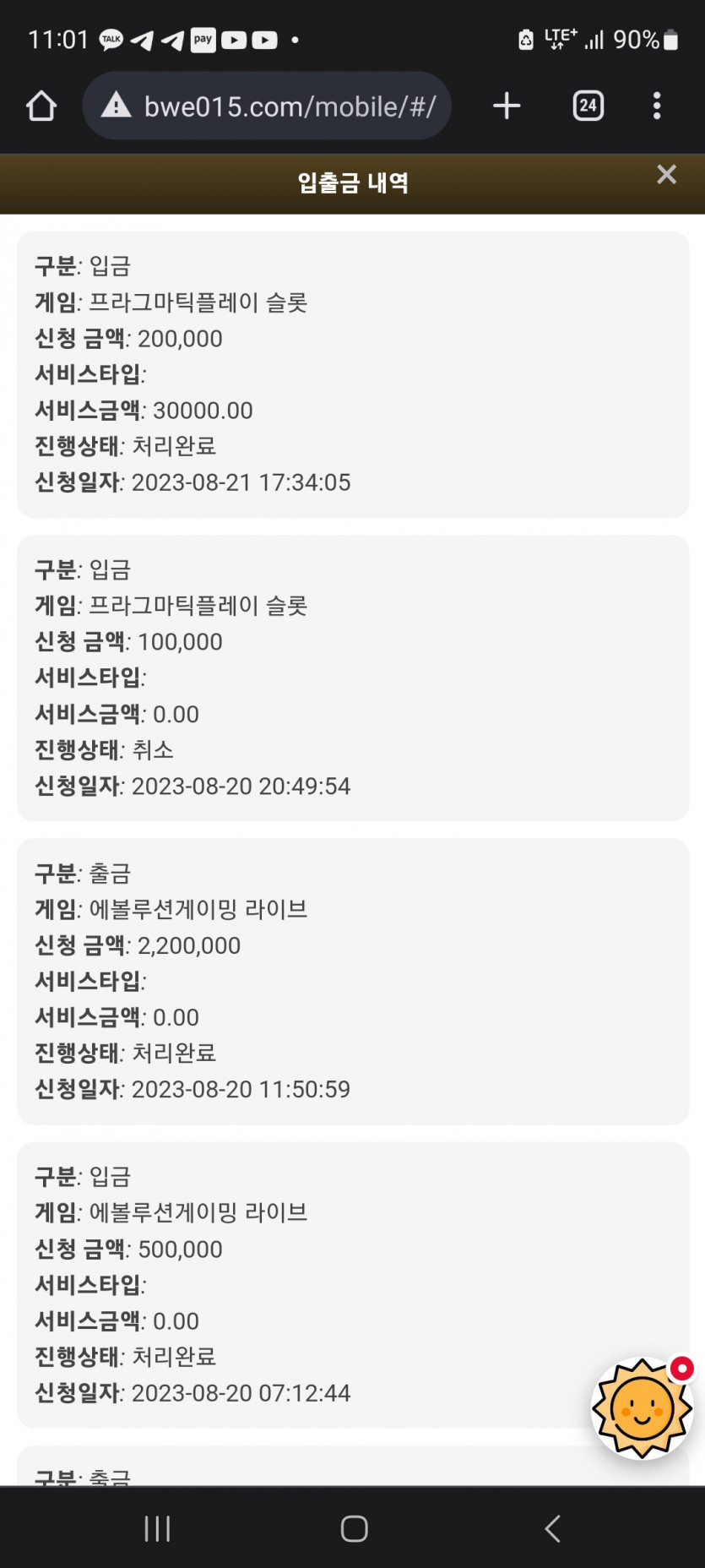Viewport: 705px width, 1568px height.
Task: Tap the bwe015.com address bar
Action: 267,106
